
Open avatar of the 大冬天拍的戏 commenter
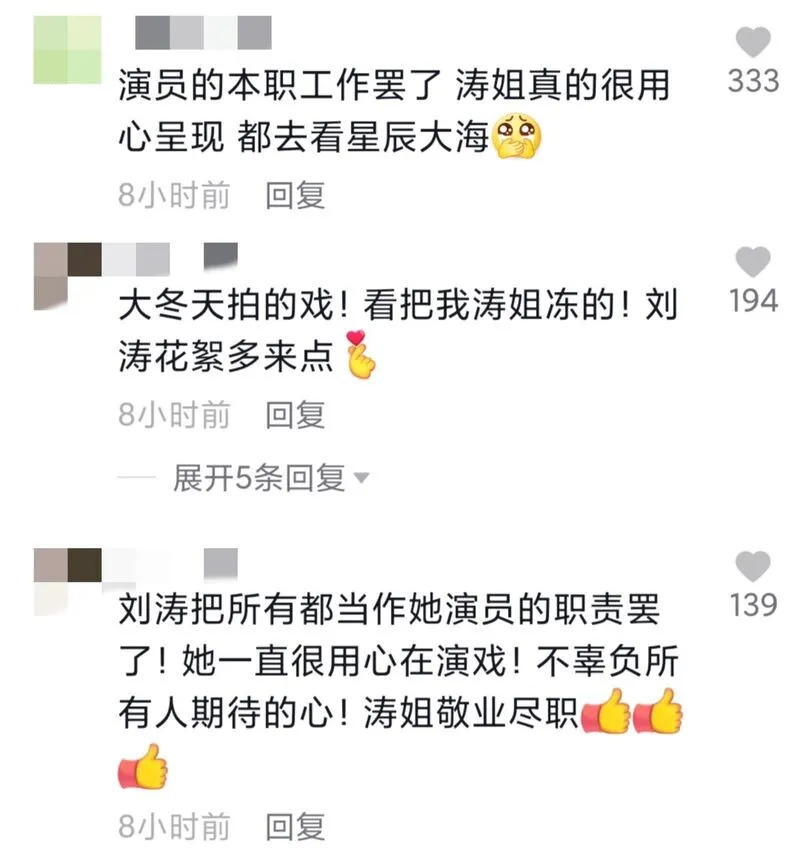coord(66,273)
